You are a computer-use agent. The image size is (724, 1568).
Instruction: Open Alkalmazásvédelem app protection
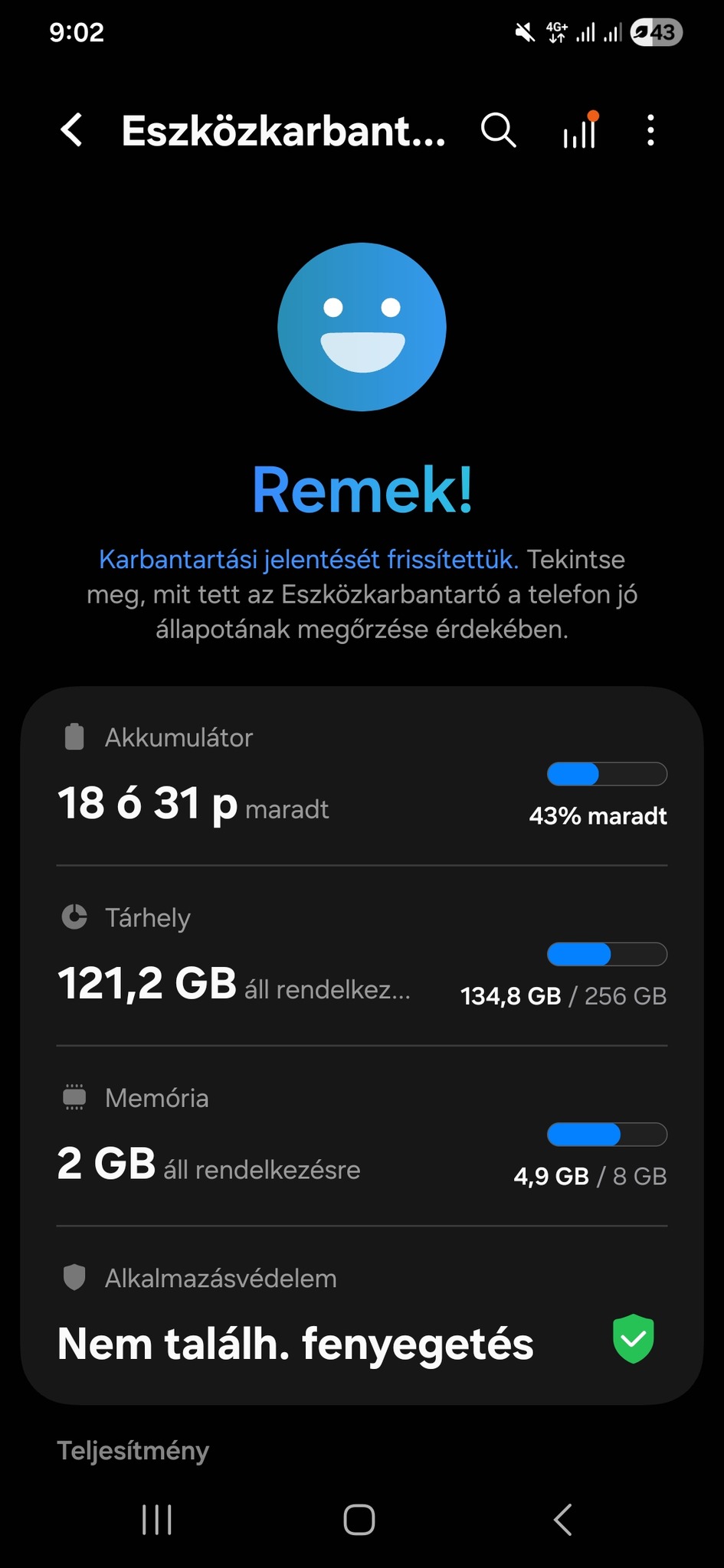(362, 1317)
